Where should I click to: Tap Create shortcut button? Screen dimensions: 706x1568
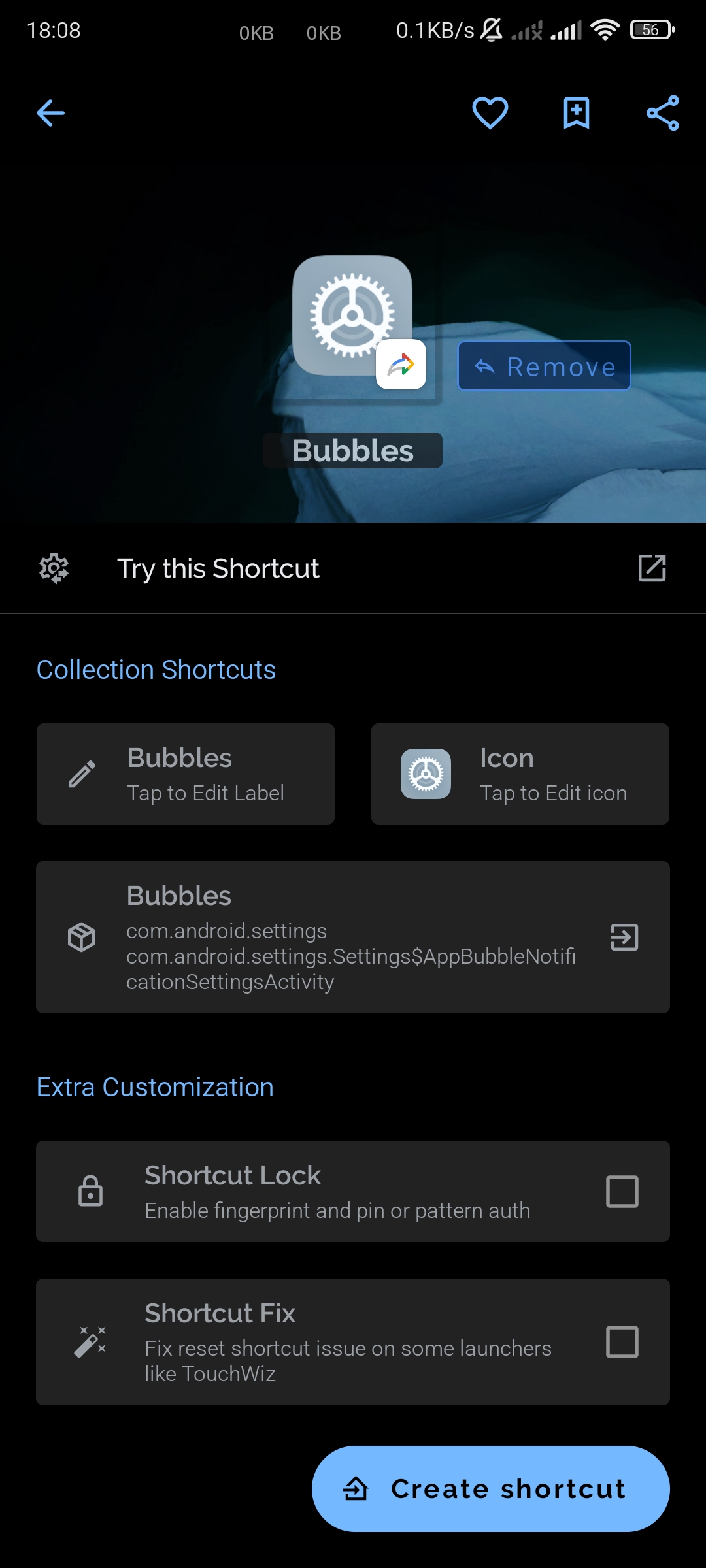point(491,1489)
